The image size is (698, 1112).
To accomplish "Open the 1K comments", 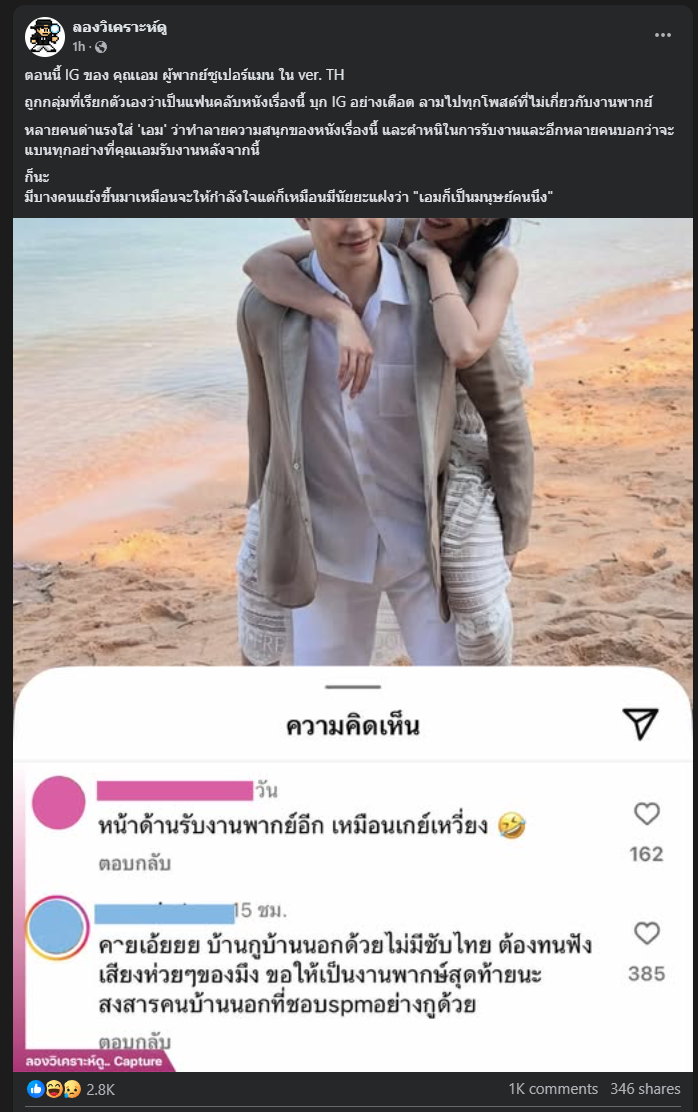I will pyautogui.click(x=552, y=1089).
